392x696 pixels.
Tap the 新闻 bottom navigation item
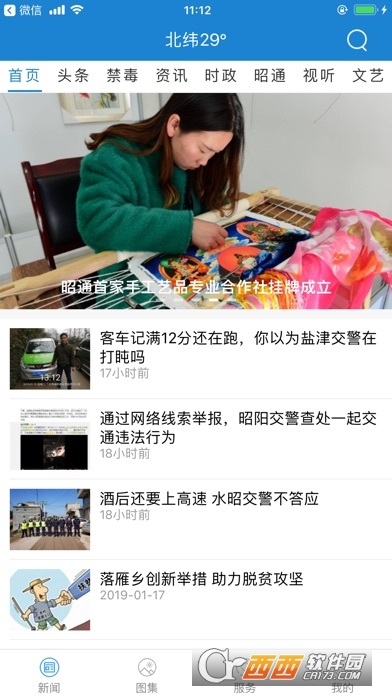click(49, 675)
